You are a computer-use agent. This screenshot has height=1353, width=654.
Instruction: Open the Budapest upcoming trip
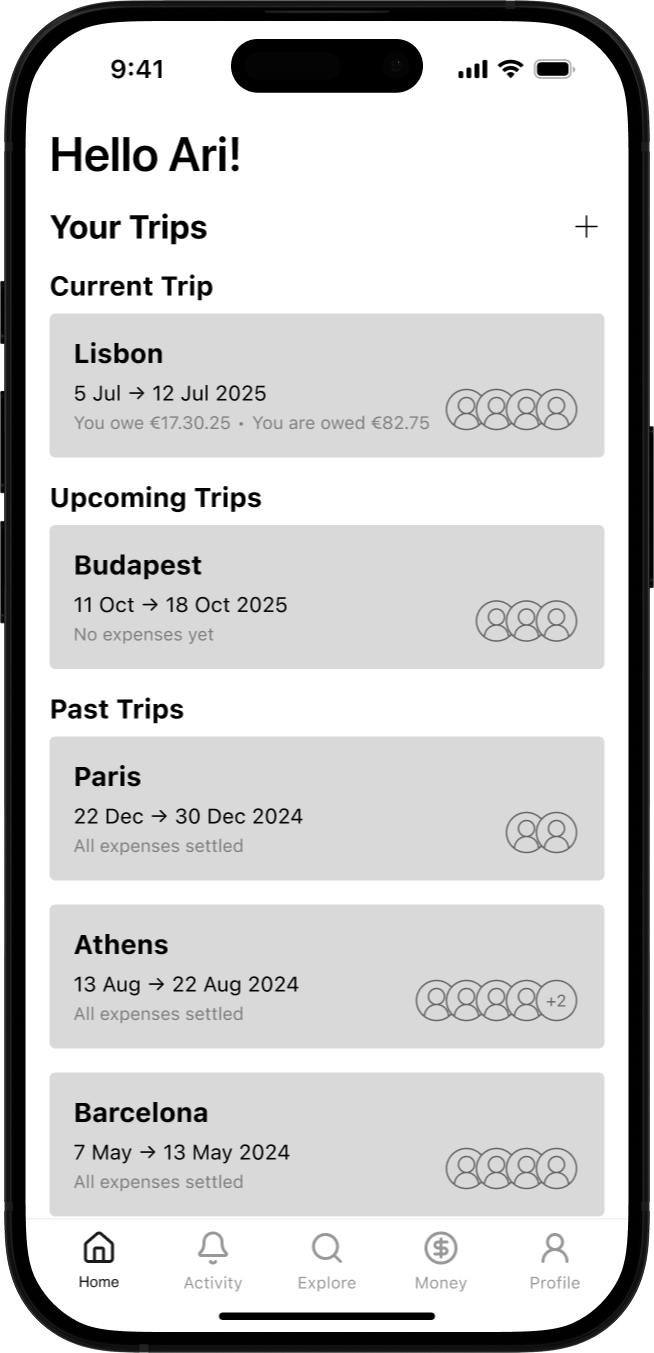(x=326, y=596)
